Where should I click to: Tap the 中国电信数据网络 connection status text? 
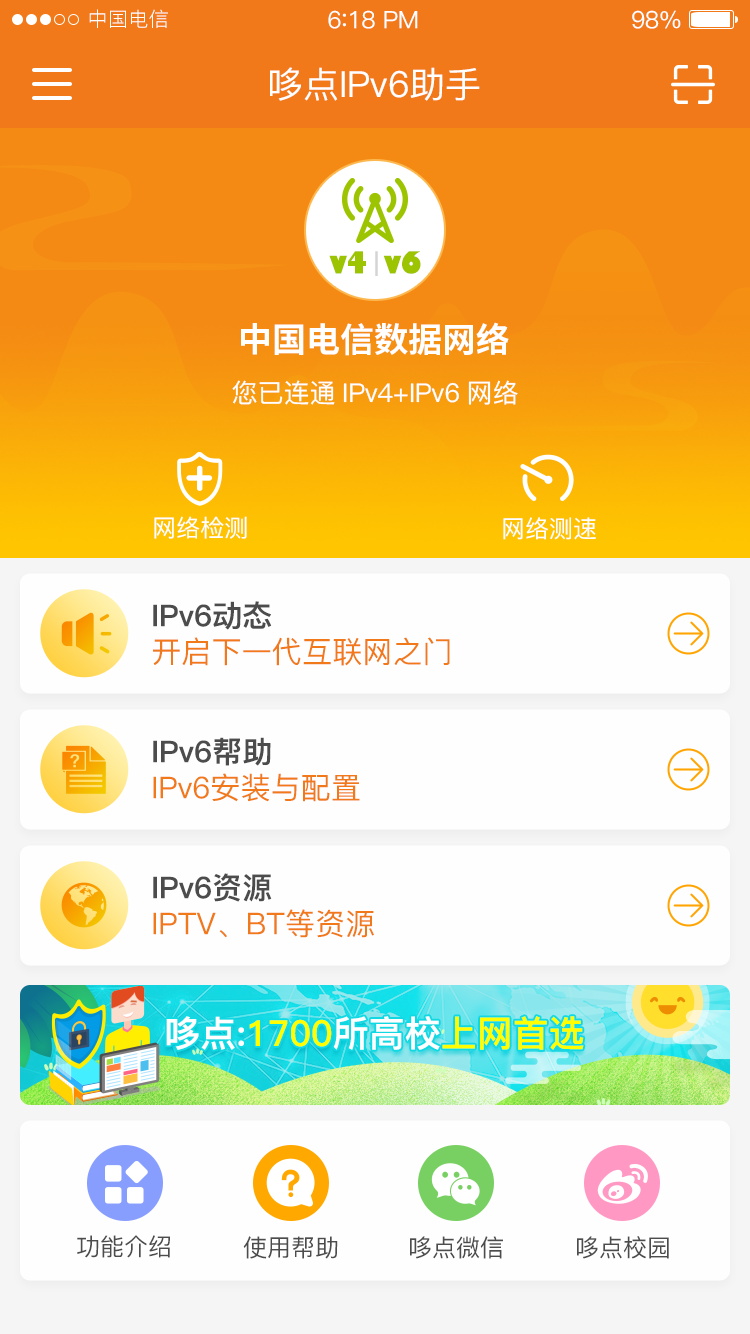[x=374, y=339]
